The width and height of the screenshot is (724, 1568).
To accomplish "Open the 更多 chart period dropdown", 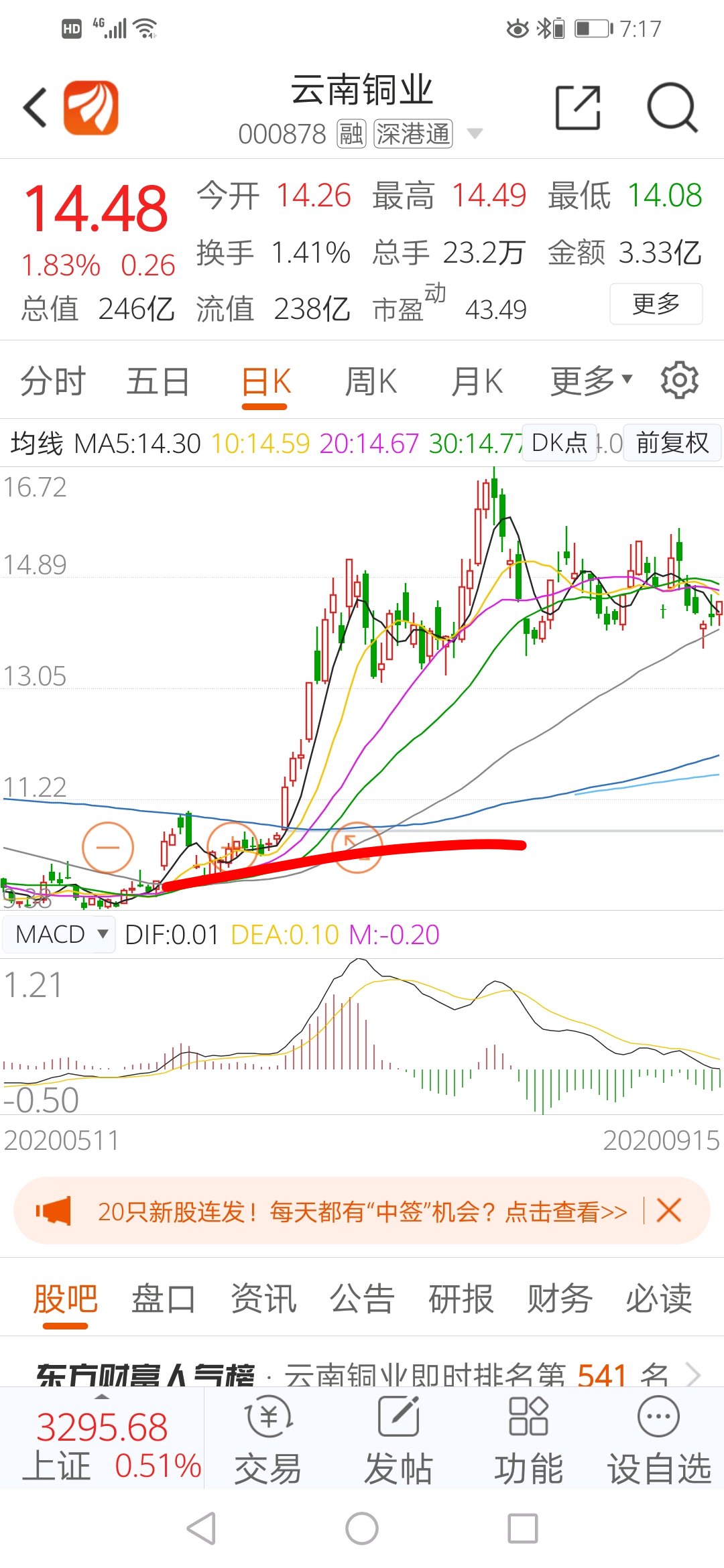I will (x=591, y=382).
